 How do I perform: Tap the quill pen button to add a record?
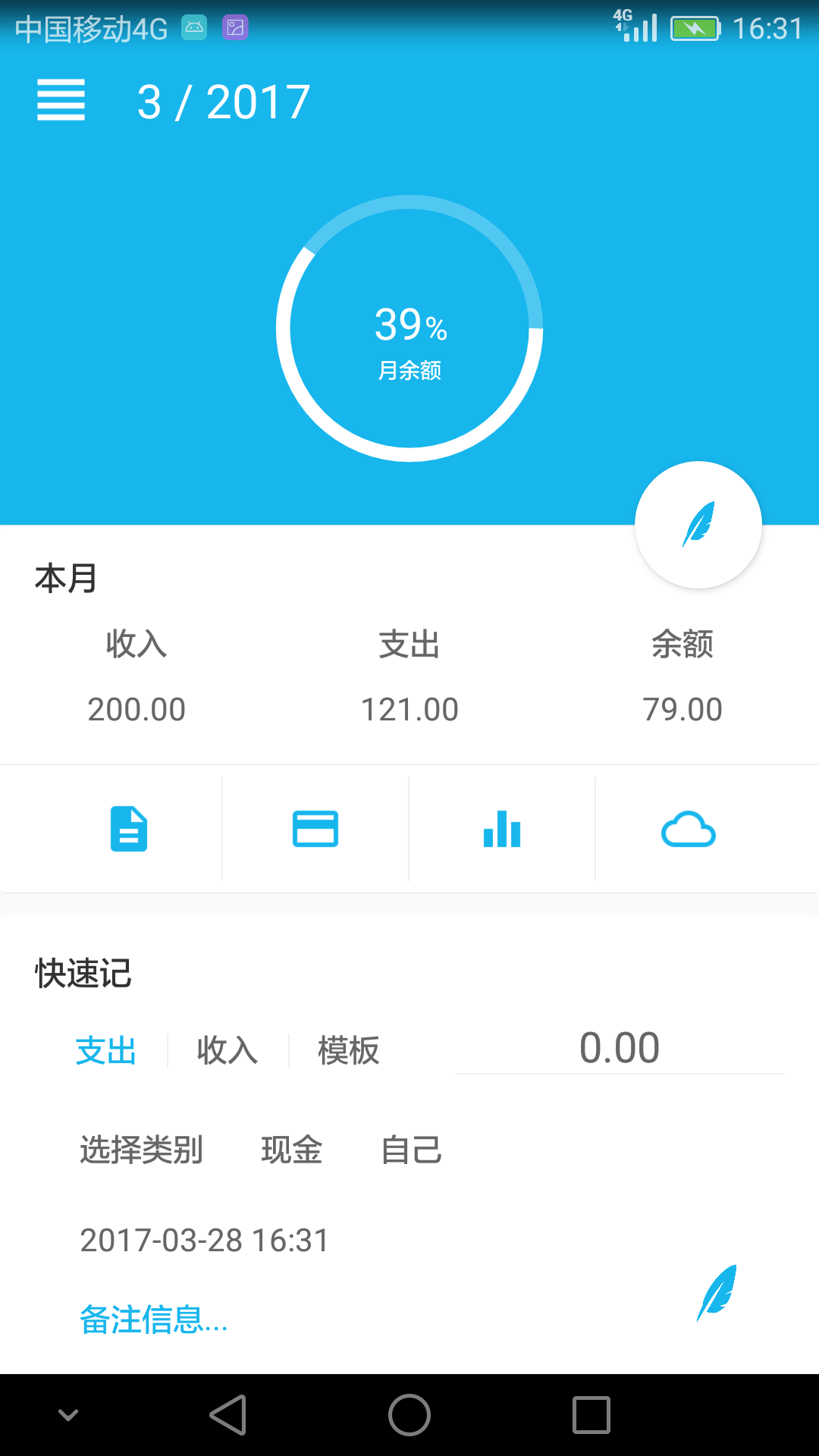pyautogui.click(x=698, y=525)
